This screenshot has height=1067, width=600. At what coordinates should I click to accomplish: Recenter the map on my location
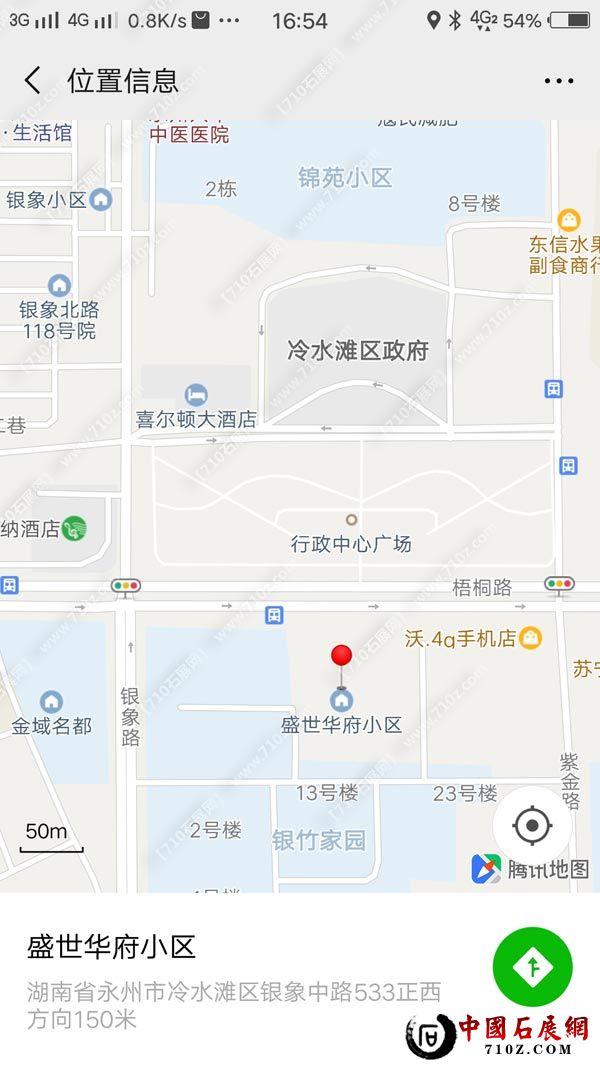(532, 826)
